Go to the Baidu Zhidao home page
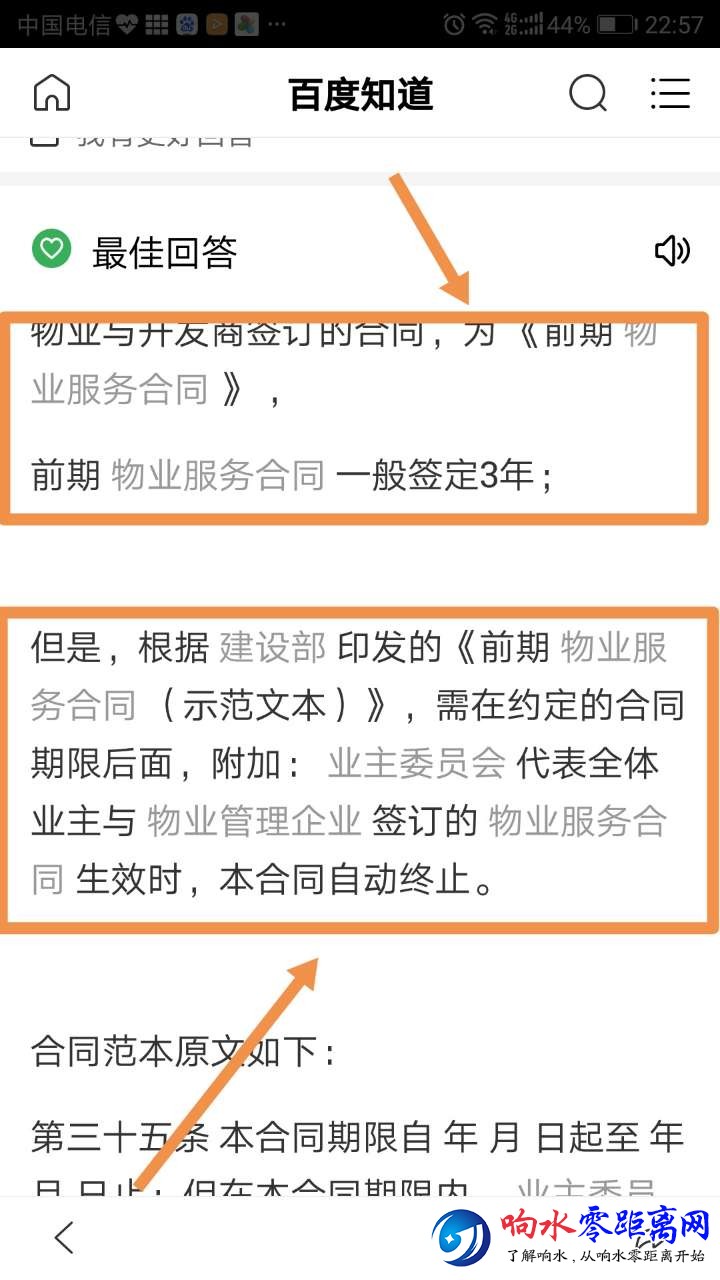Image resolution: width=720 pixels, height=1280 pixels. pos(52,94)
